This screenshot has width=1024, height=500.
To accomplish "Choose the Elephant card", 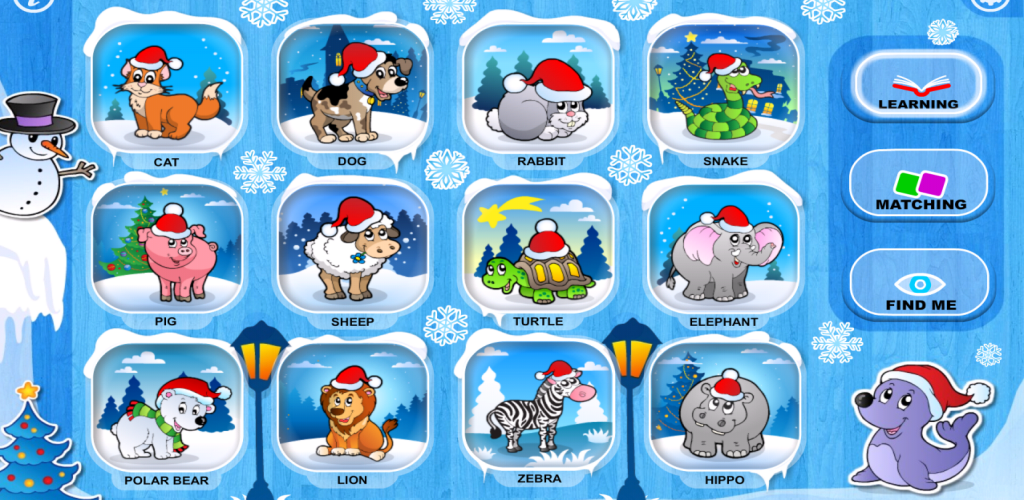I will 724,250.
